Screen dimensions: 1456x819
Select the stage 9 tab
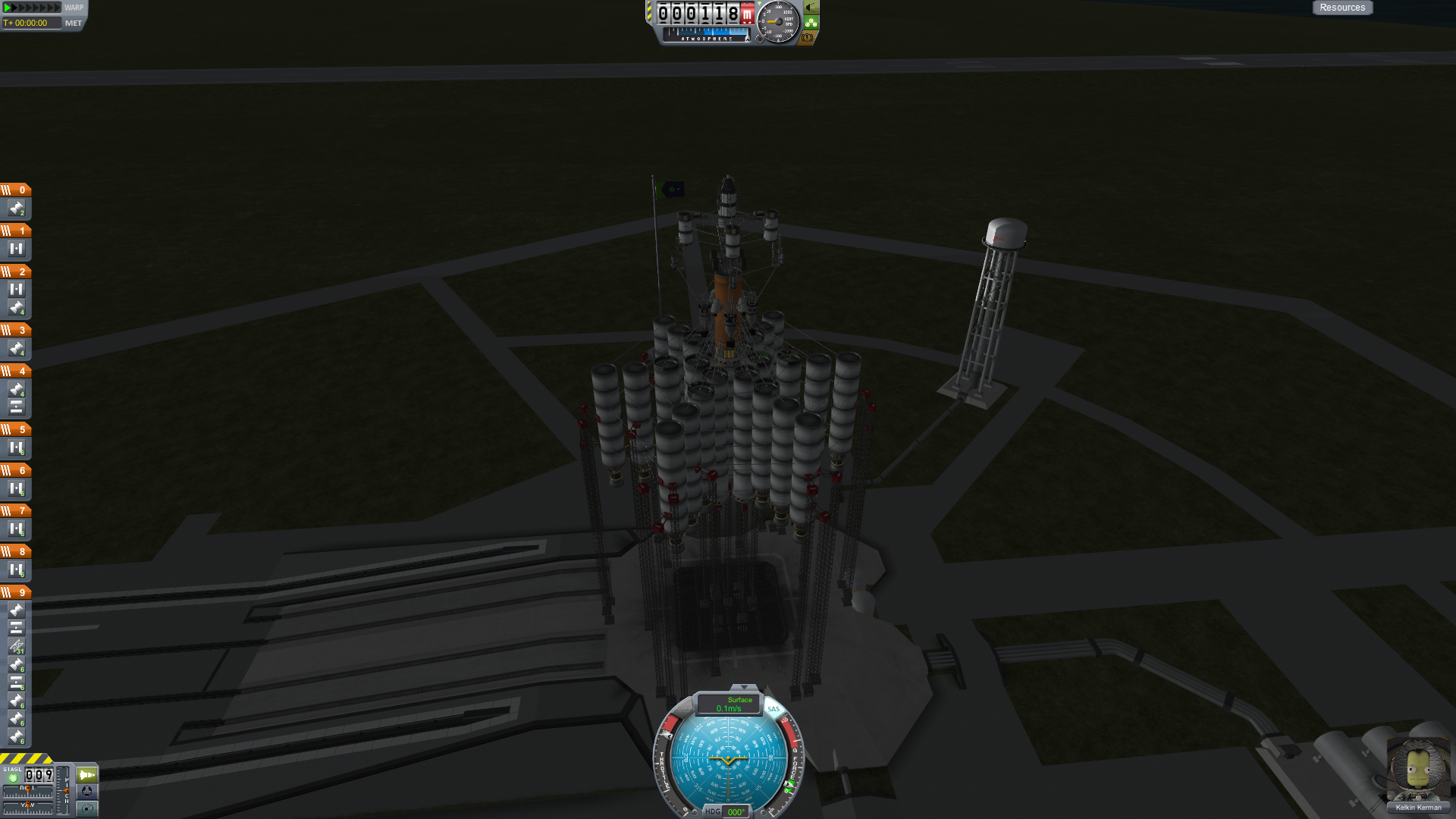[x=16, y=592]
